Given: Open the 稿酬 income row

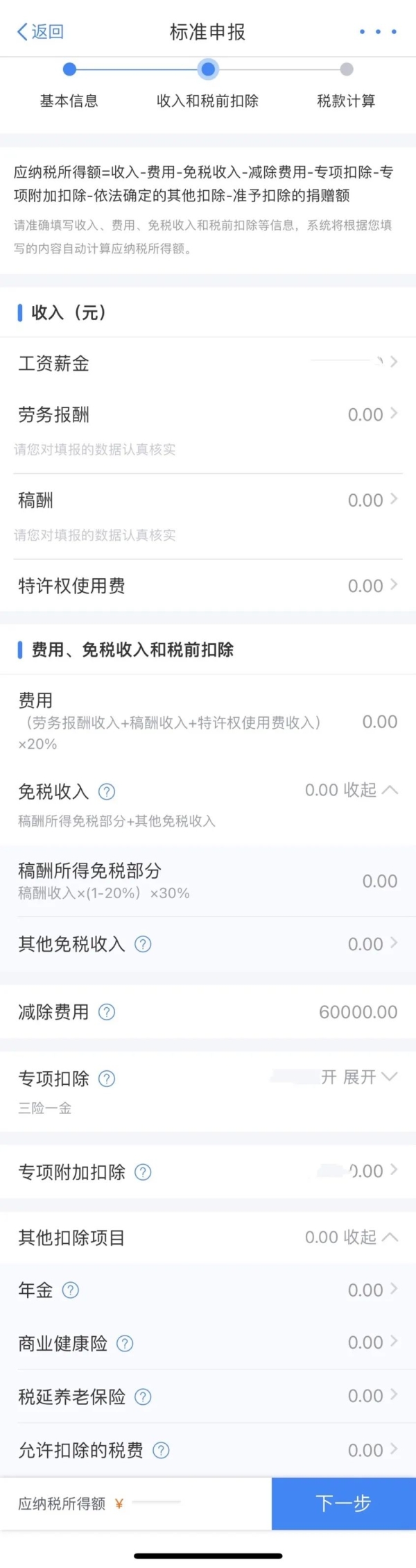Looking at the screenshot, I should (208, 500).
